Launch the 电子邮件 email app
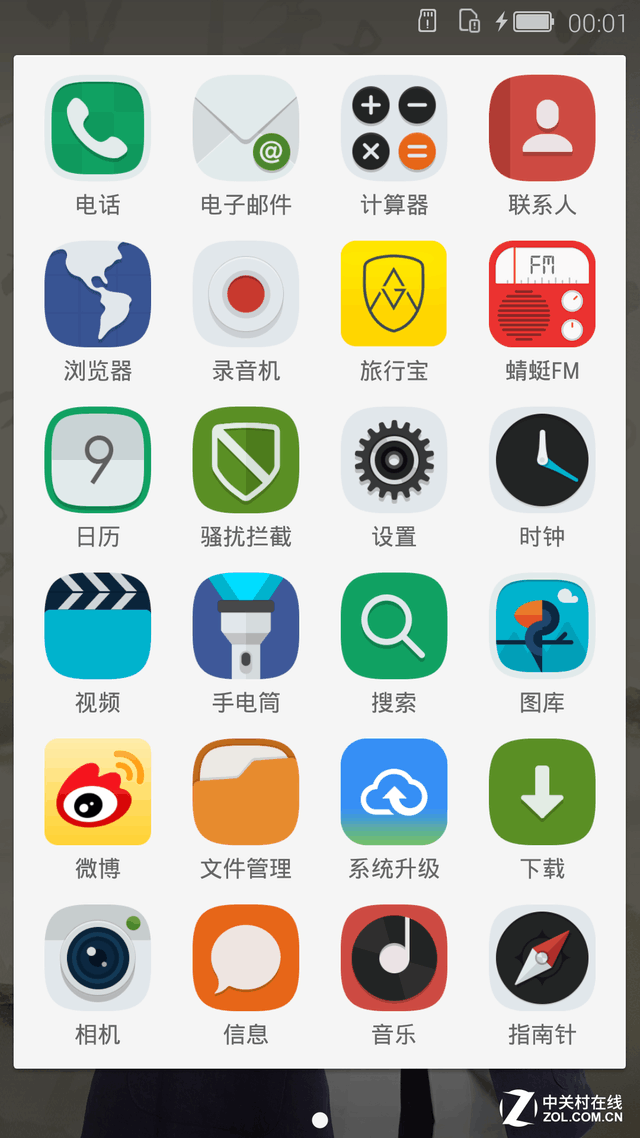Screen dimensions: 640x1138 [246, 129]
